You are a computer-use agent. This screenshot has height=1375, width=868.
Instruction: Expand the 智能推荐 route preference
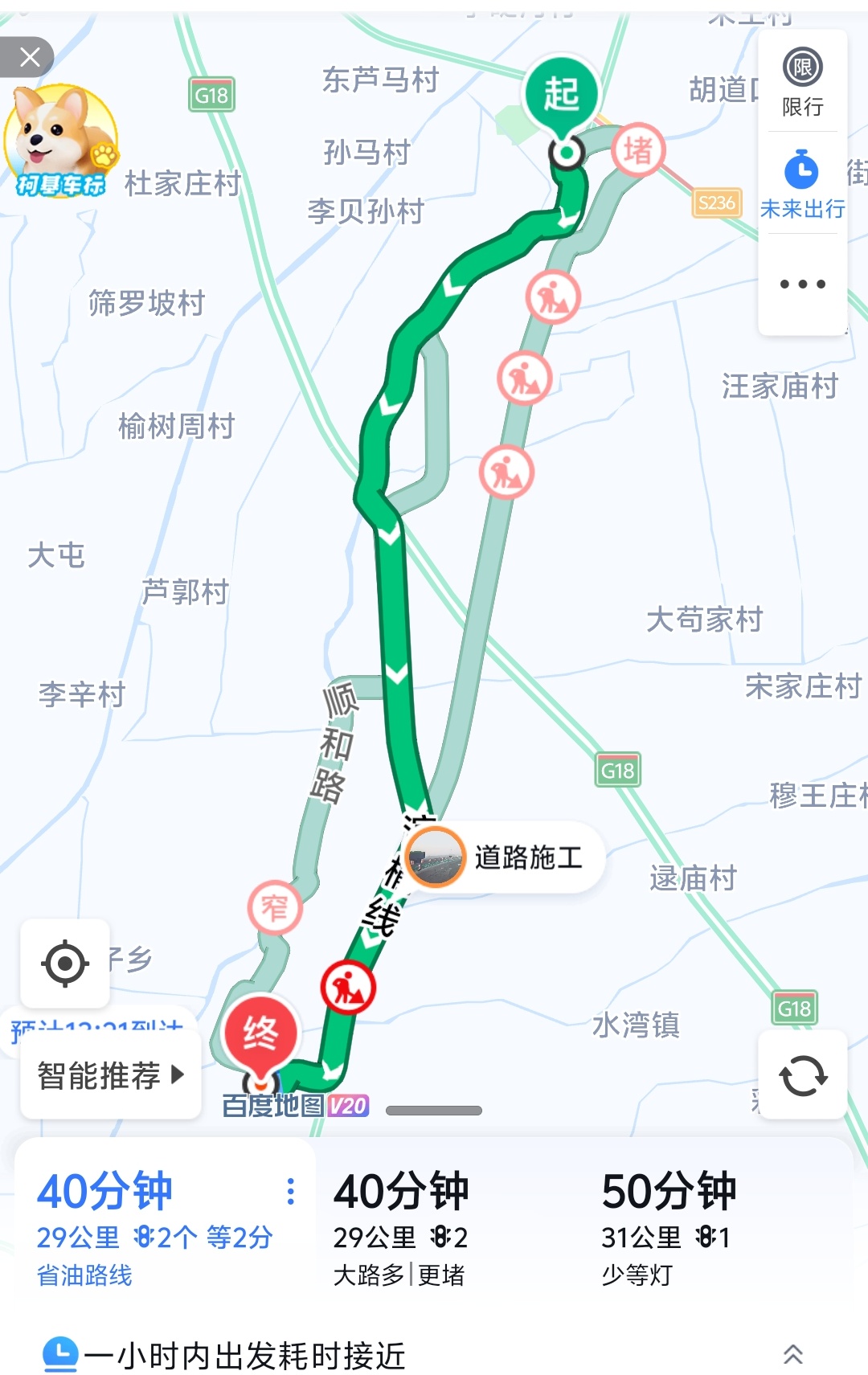point(111,1075)
